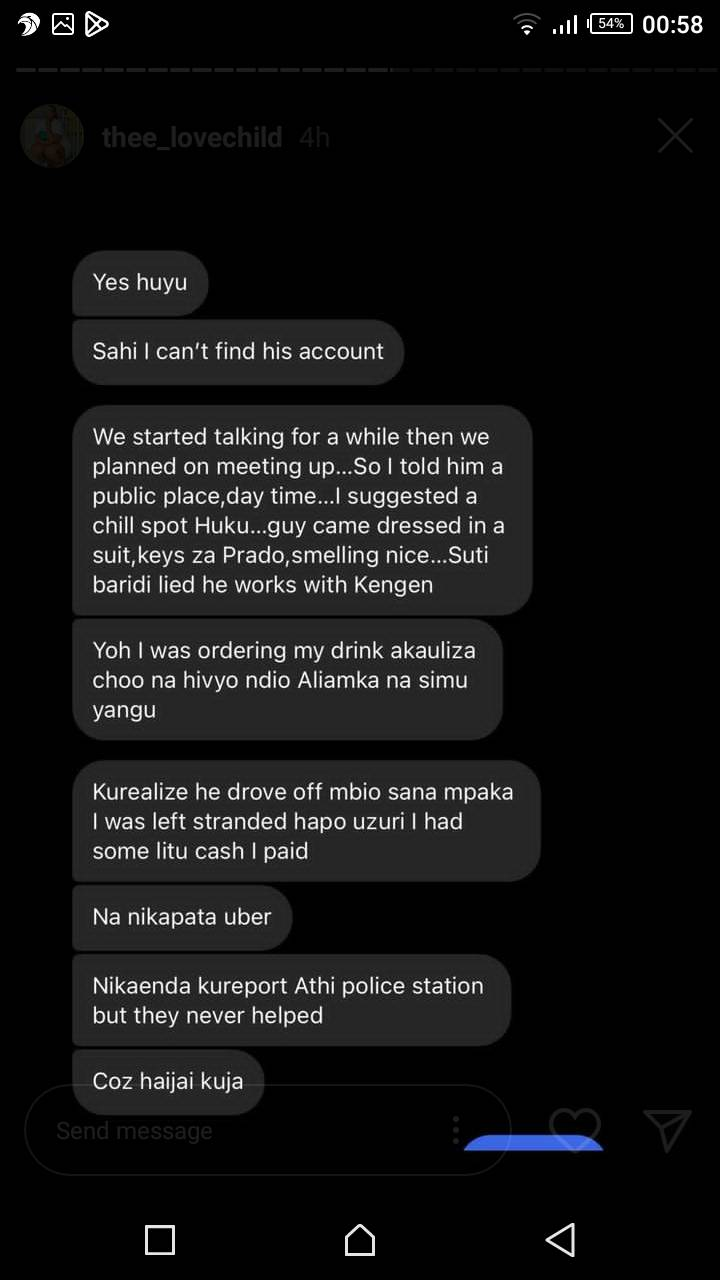The height and width of the screenshot is (1280, 720).
Task: Go back using system navigation
Action: point(560,1240)
